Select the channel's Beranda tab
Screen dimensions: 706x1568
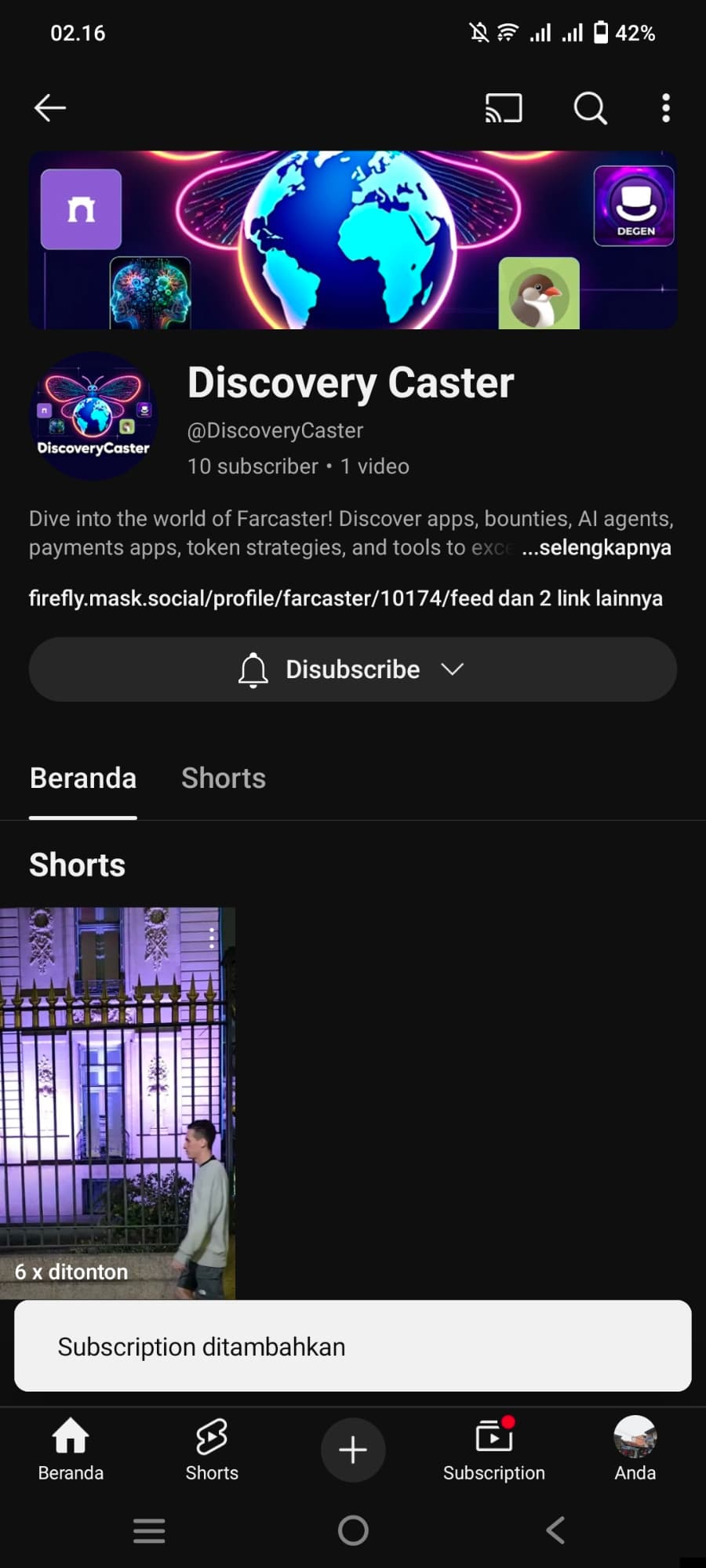[x=83, y=779]
